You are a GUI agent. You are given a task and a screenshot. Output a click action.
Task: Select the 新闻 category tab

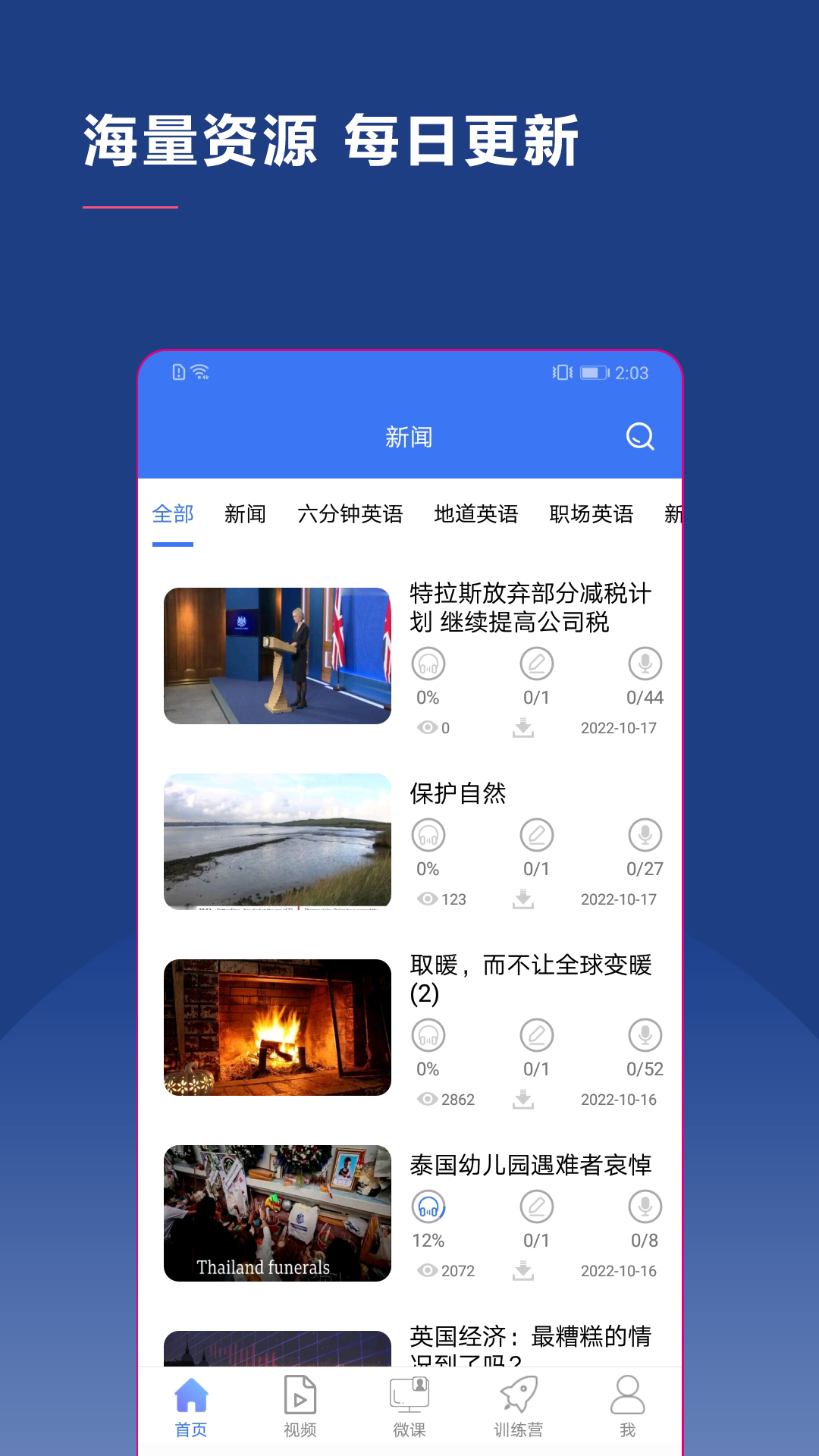coord(244,513)
